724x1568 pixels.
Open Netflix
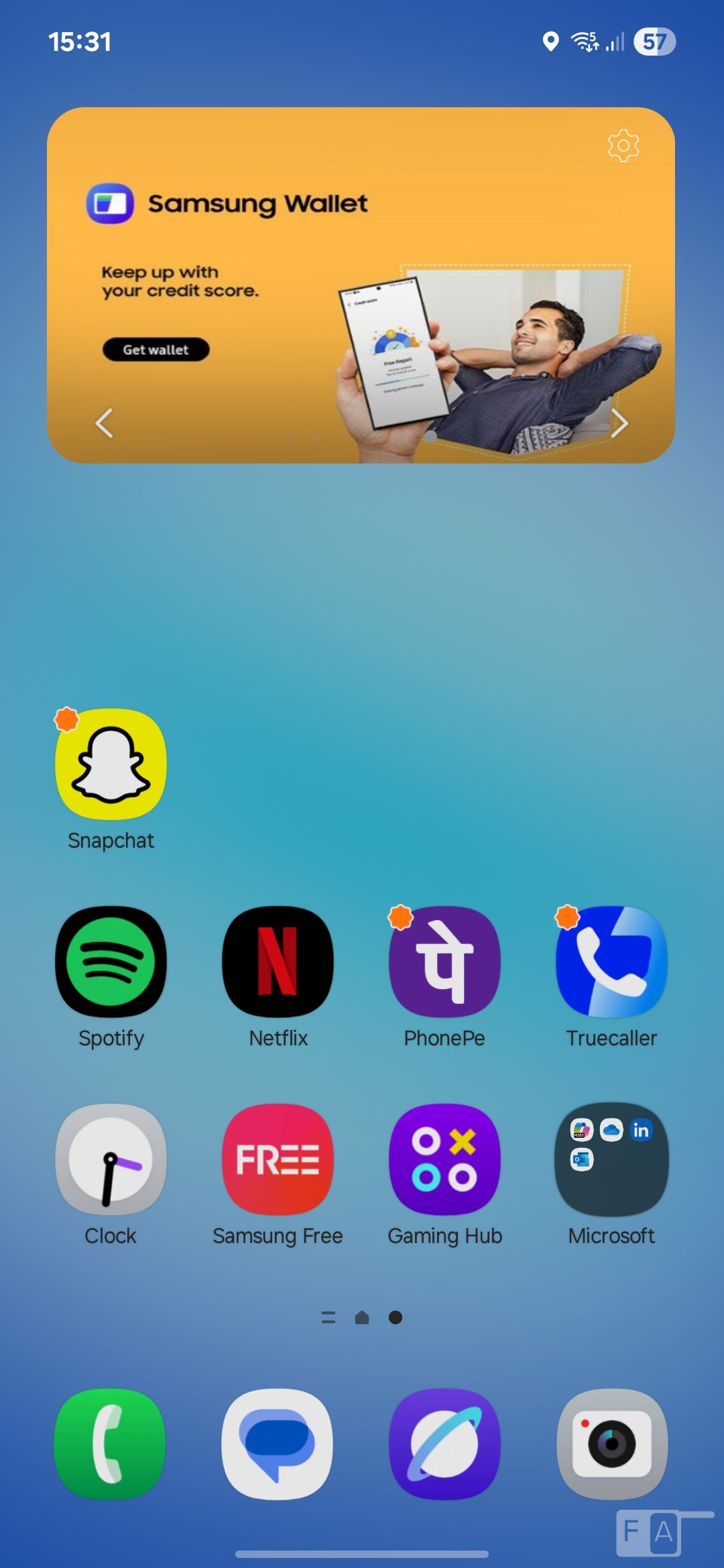(278, 962)
